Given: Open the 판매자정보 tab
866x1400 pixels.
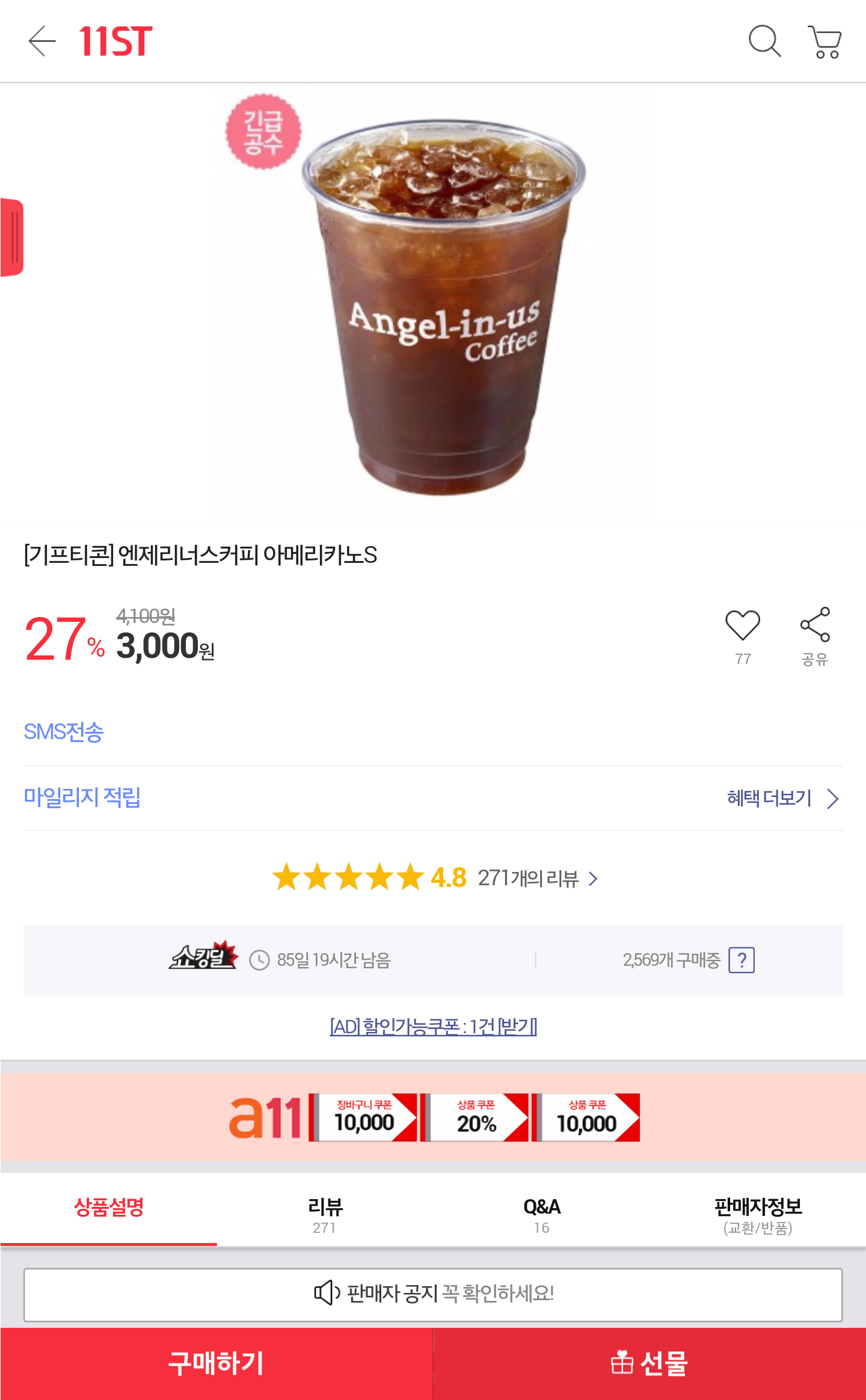Looking at the screenshot, I should pos(758,1214).
